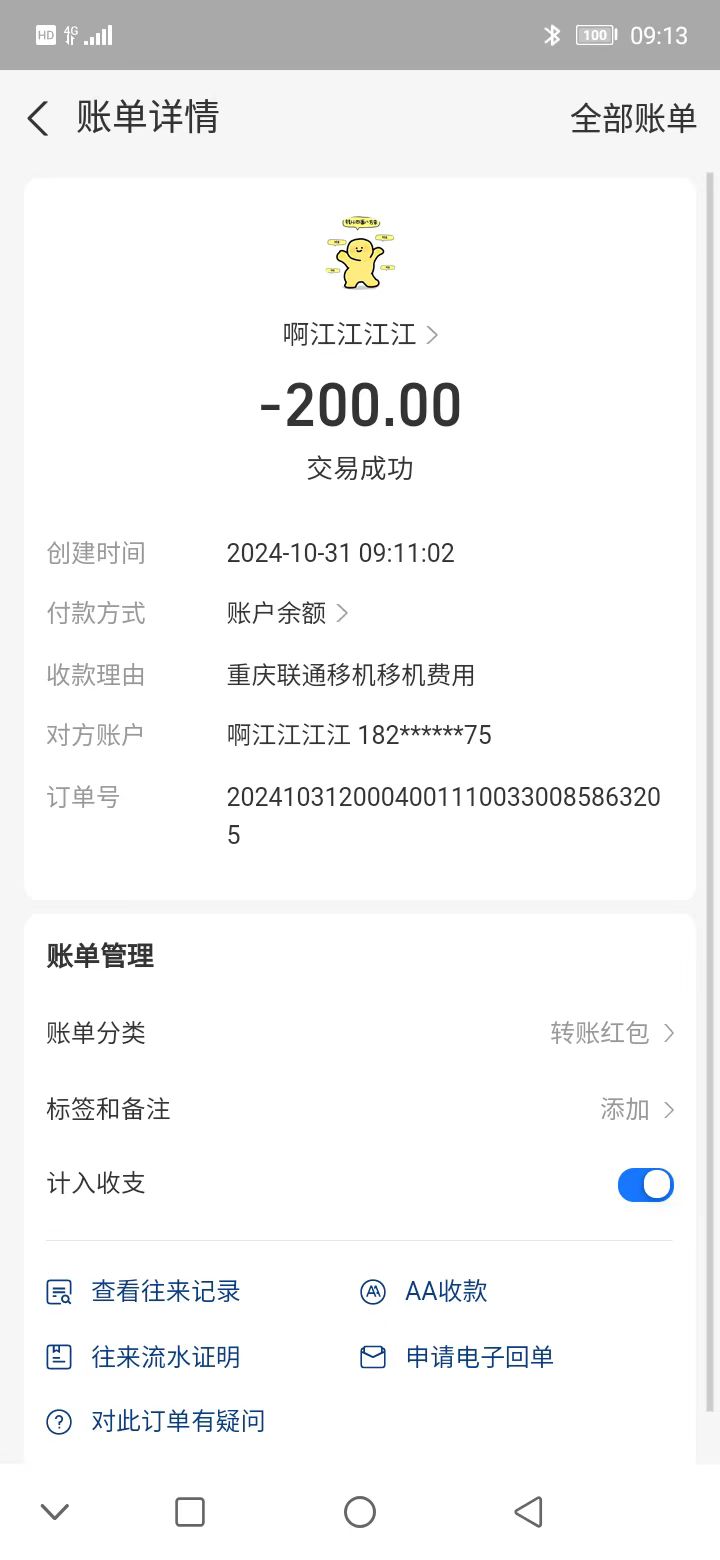Open recent apps with the square button
The image size is (720, 1560).
pyautogui.click(x=190, y=1511)
